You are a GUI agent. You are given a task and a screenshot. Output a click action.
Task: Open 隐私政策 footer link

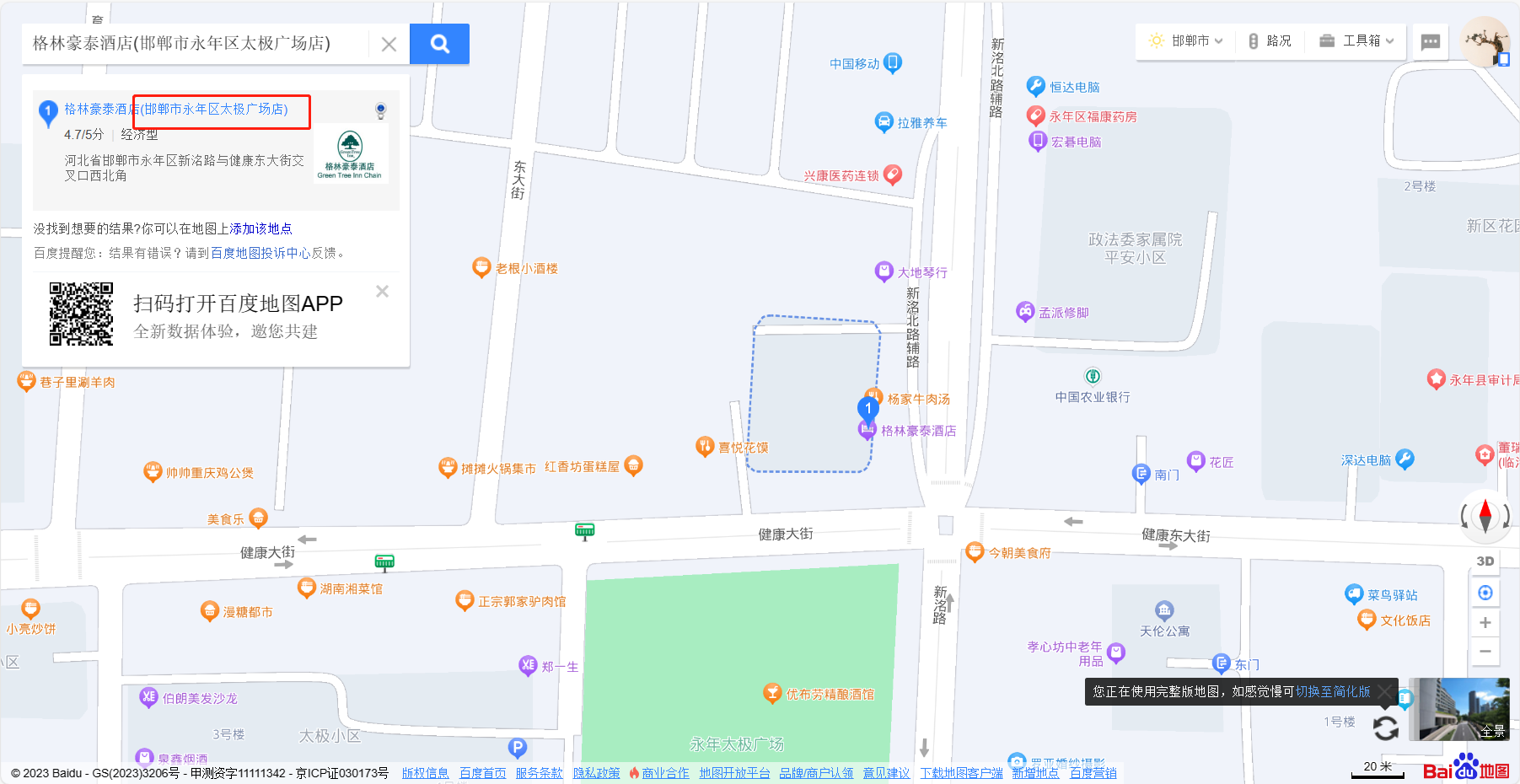click(x=596, y=773)
